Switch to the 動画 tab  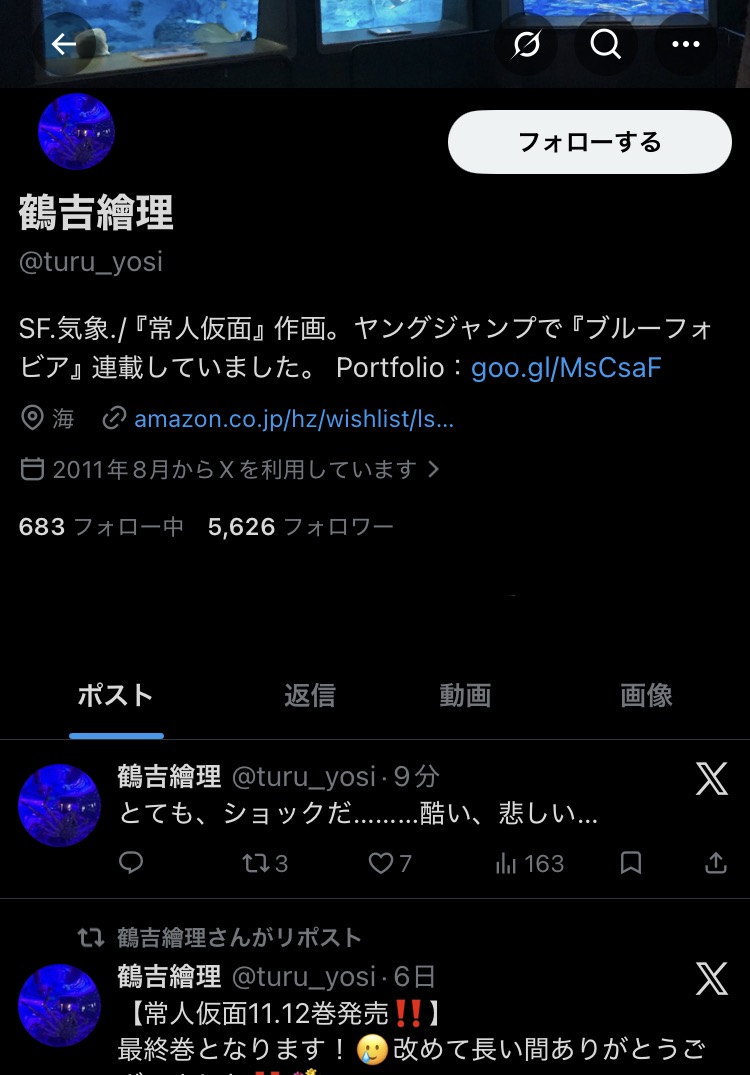(465, 695)
